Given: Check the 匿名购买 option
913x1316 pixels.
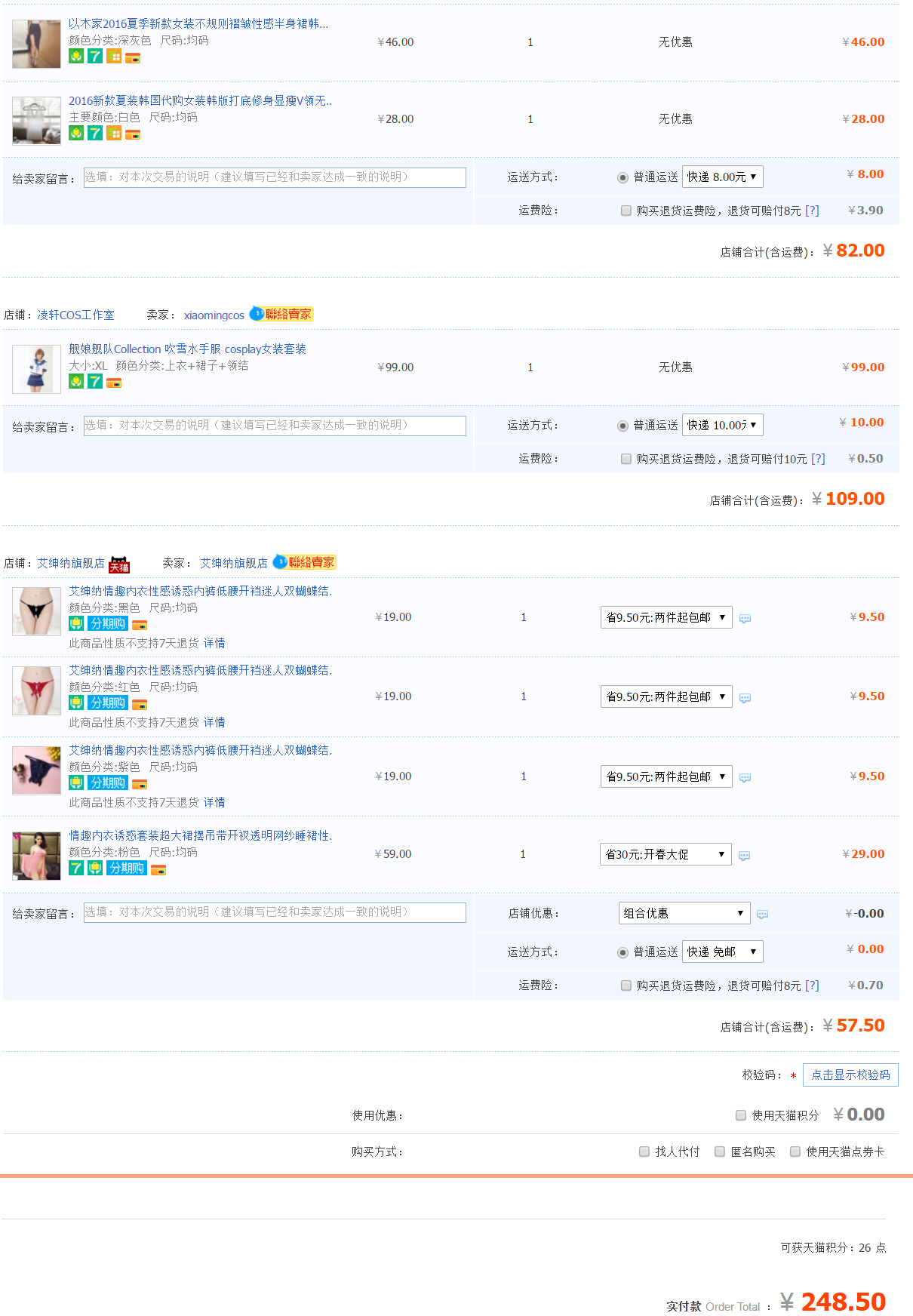Looking at the screenshot, I should [x=720, y=1151].
